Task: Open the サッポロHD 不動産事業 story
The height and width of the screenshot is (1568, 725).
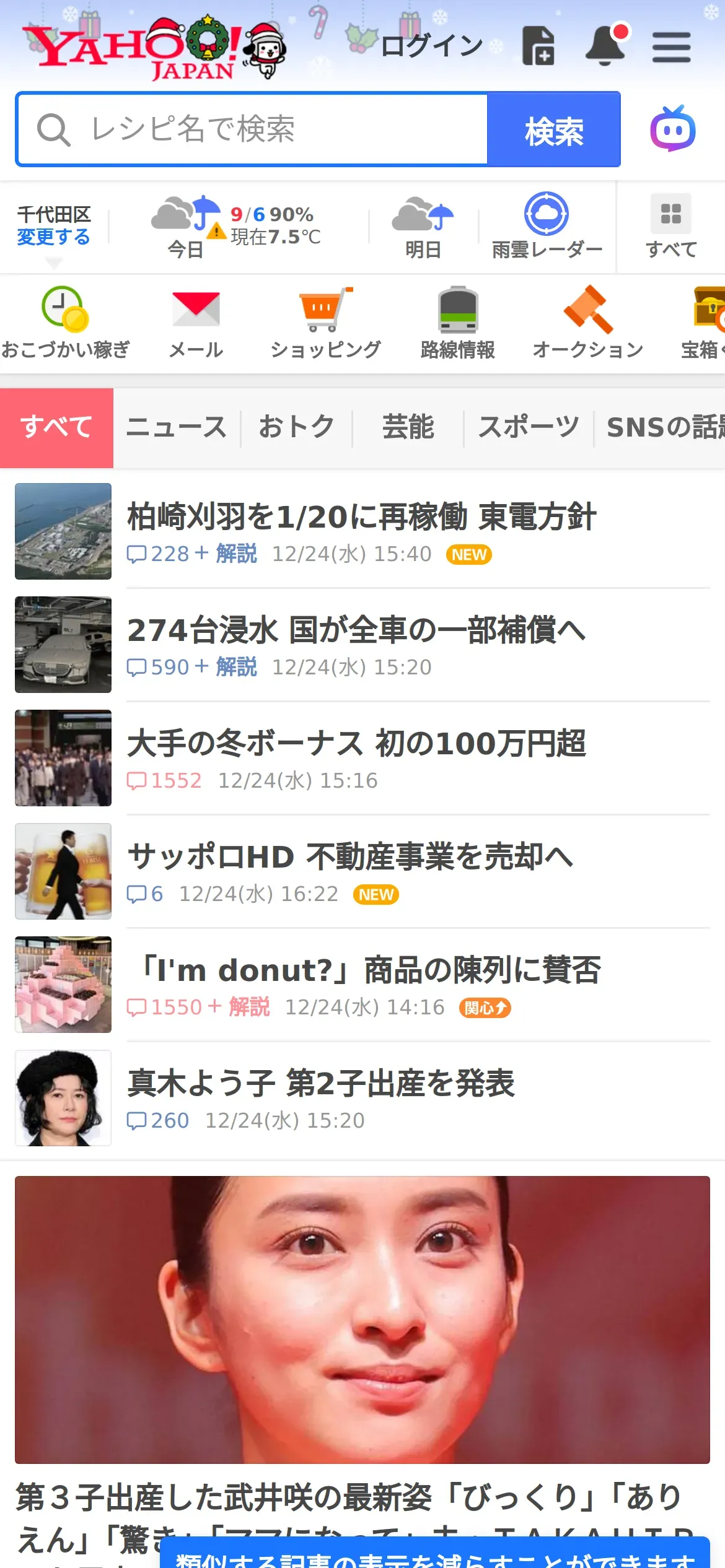Action: 350,857
